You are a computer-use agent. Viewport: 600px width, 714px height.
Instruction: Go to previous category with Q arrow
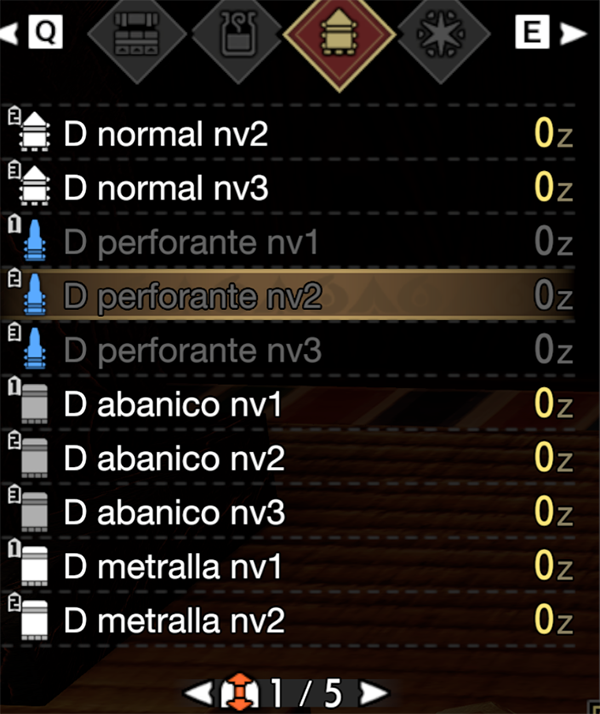coord(9,32)
